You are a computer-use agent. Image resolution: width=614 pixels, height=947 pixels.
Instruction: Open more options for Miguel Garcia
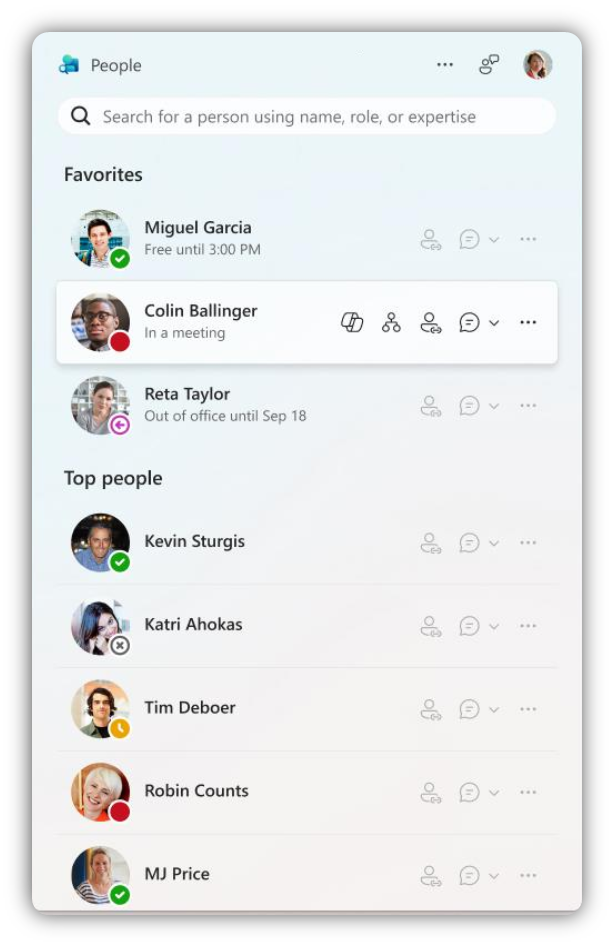528,239
